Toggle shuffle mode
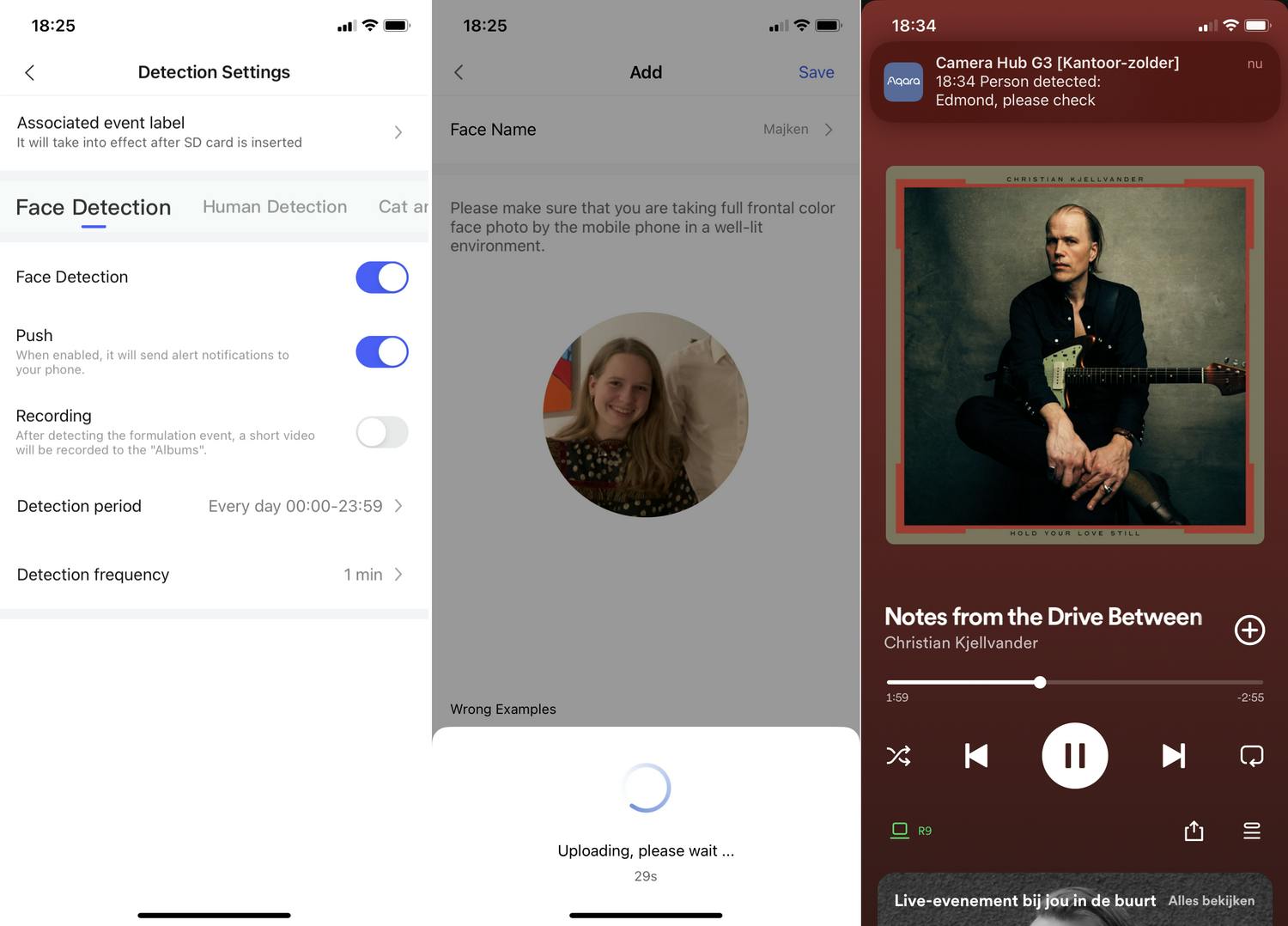 pyautogui.click(x=898, y=756)
